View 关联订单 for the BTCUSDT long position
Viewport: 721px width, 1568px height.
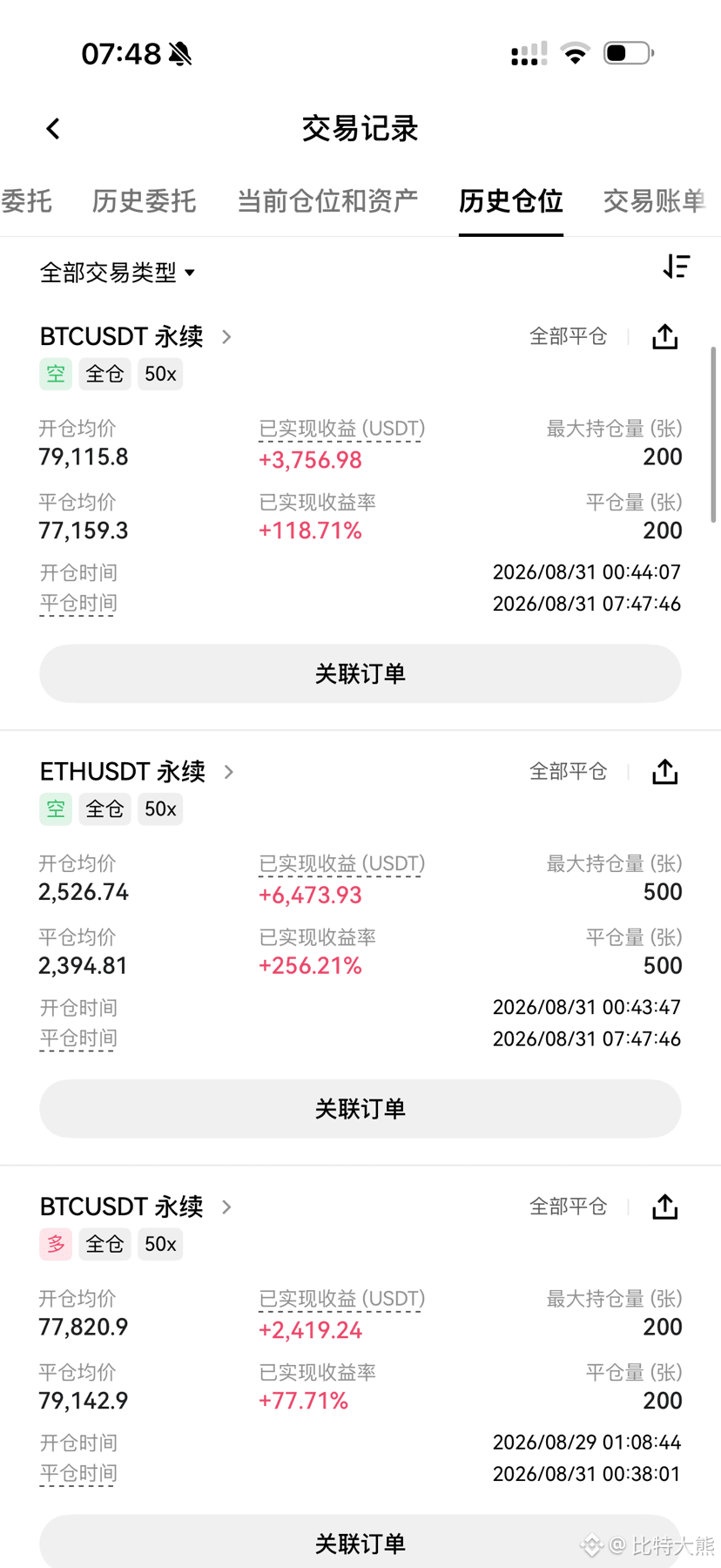click(360, 1542)
